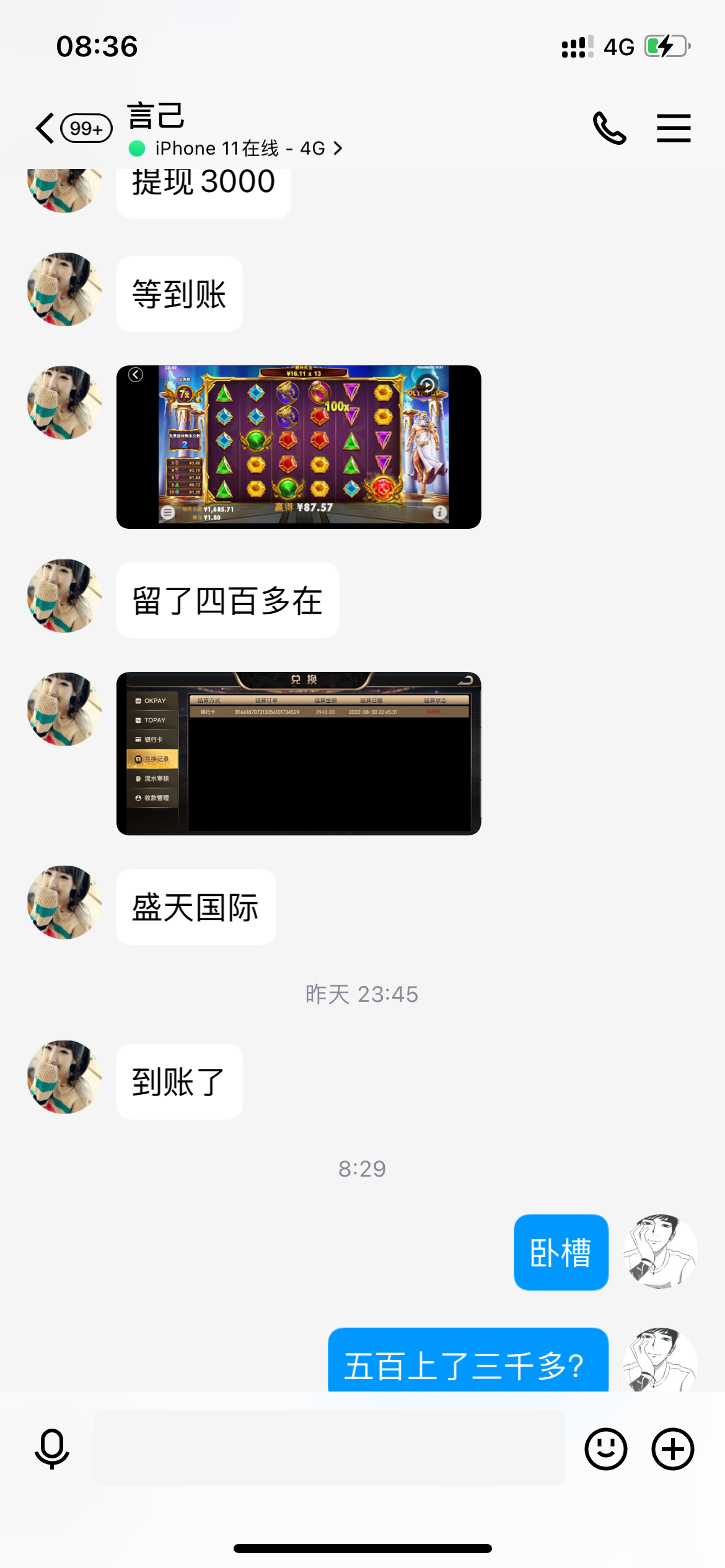The height and width of the screenshot is (1568, 725).
Task: Tap the voice input microphone
Action: [x=52, y=1448]
